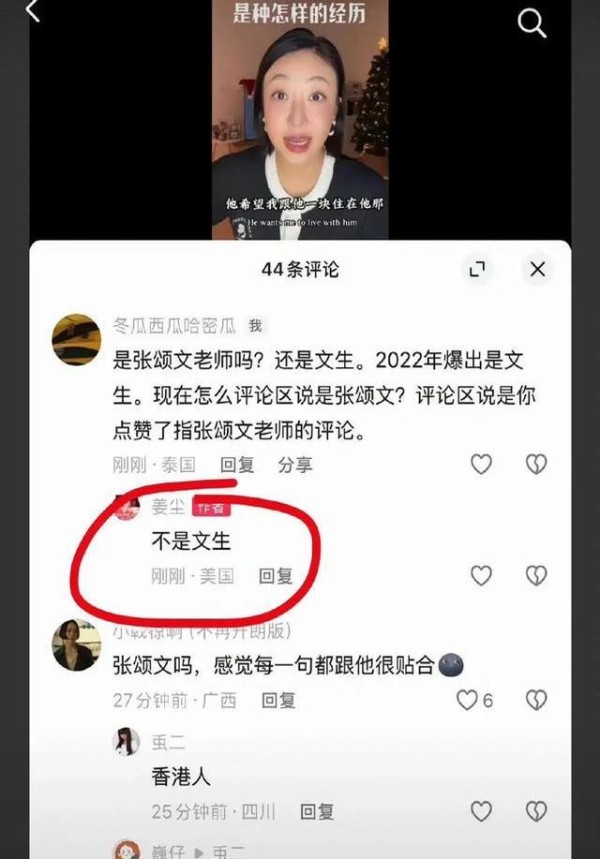Like 虫二's comment 香港人
Screen dimensions: 600x859
click(x=481, y=811)
